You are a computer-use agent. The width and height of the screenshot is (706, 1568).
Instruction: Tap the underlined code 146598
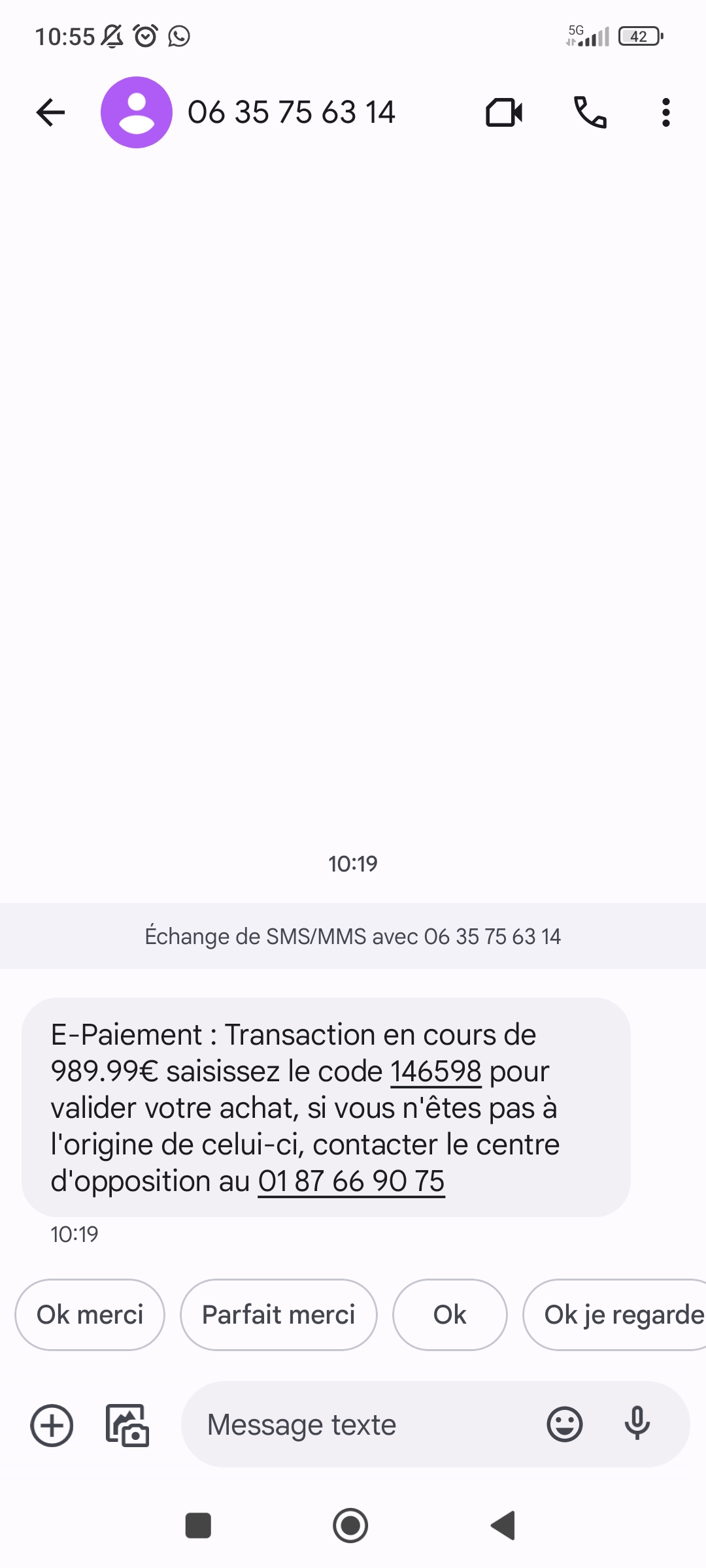click(436, 1071)
